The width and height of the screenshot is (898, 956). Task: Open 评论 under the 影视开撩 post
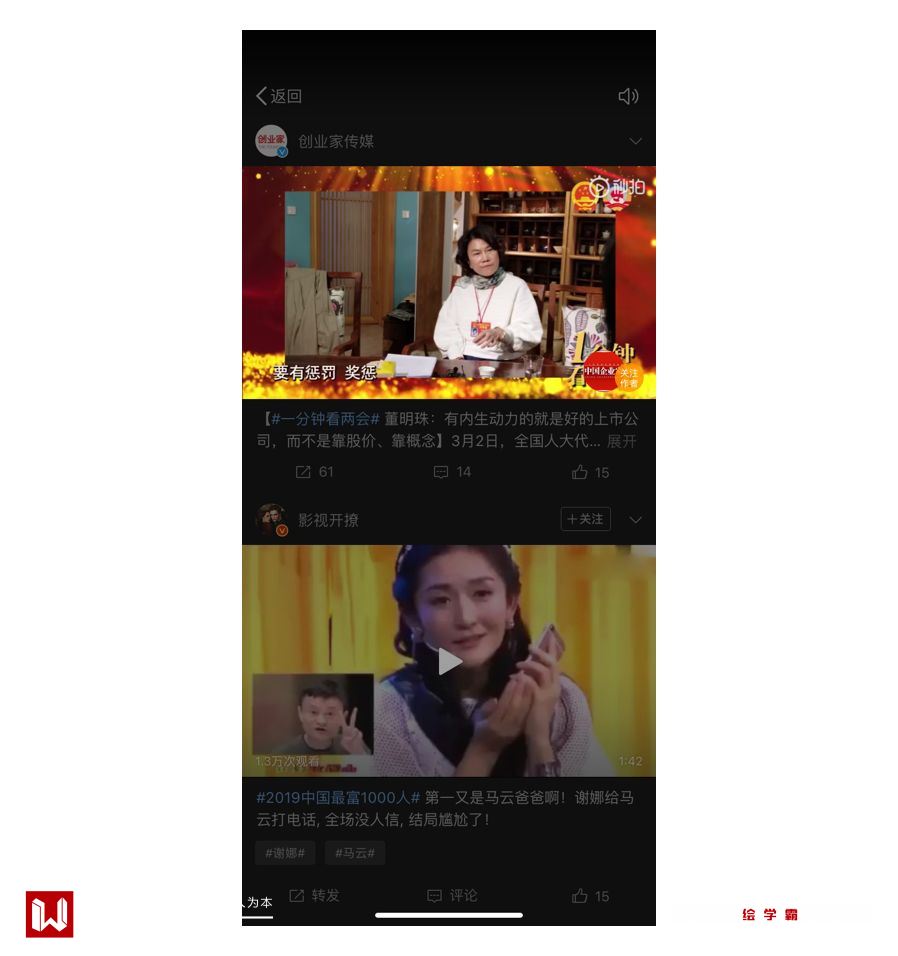click(x=452, y=896)
